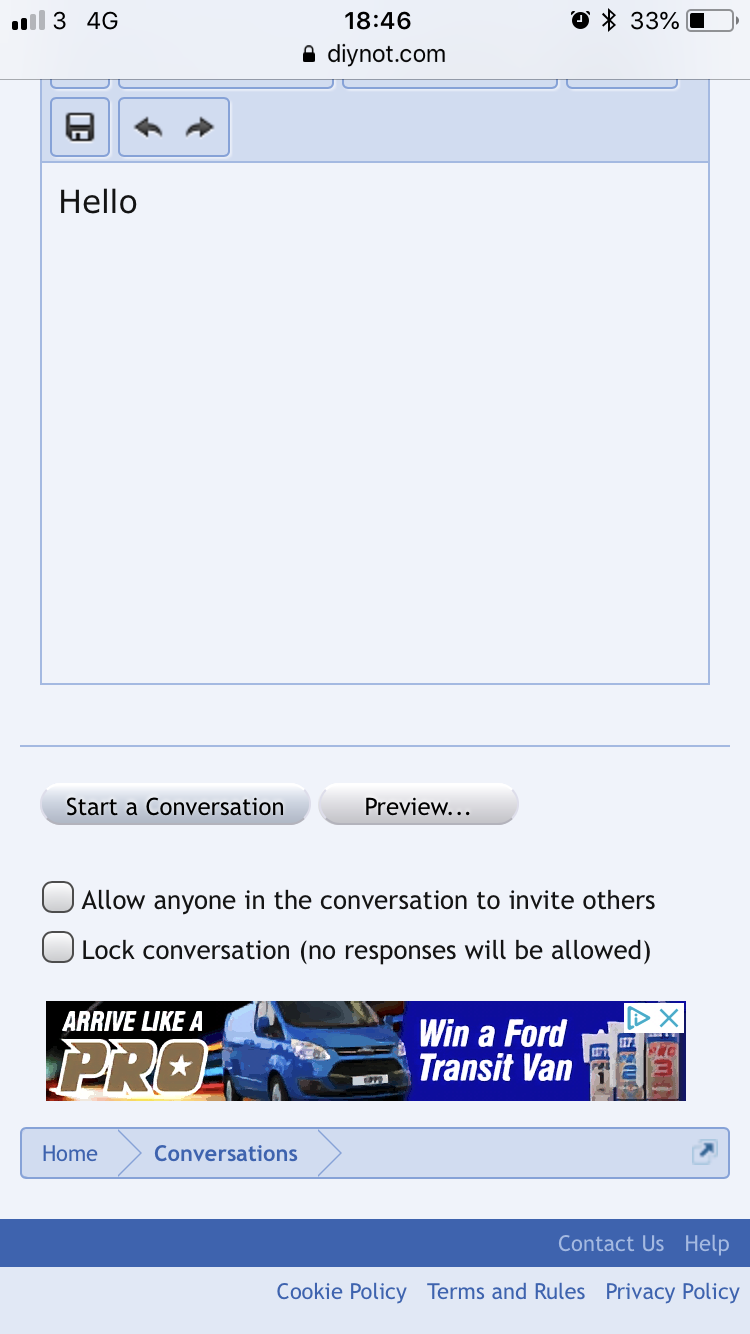Tap the diynot.com address bar

point(375,54)
